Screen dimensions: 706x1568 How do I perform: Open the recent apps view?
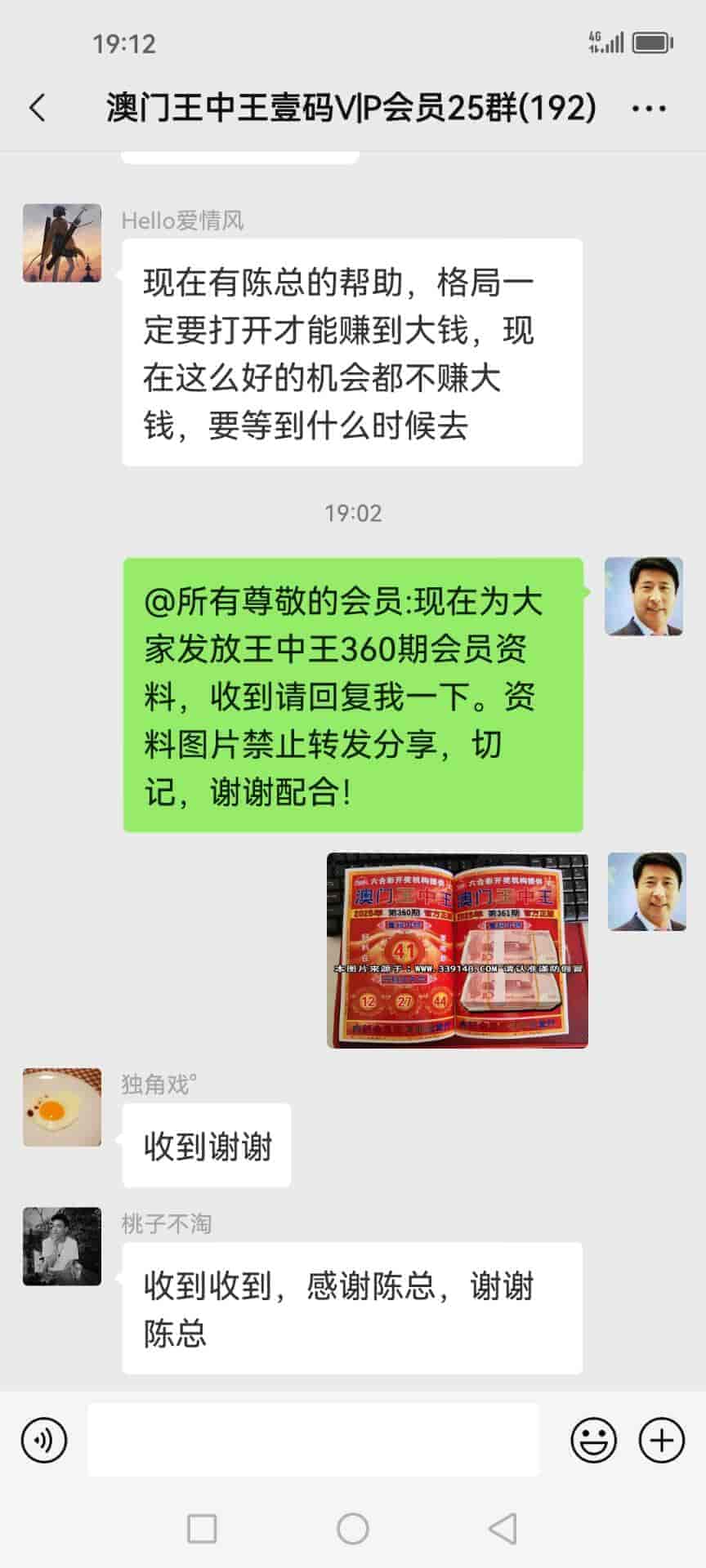click(202, 1528)
